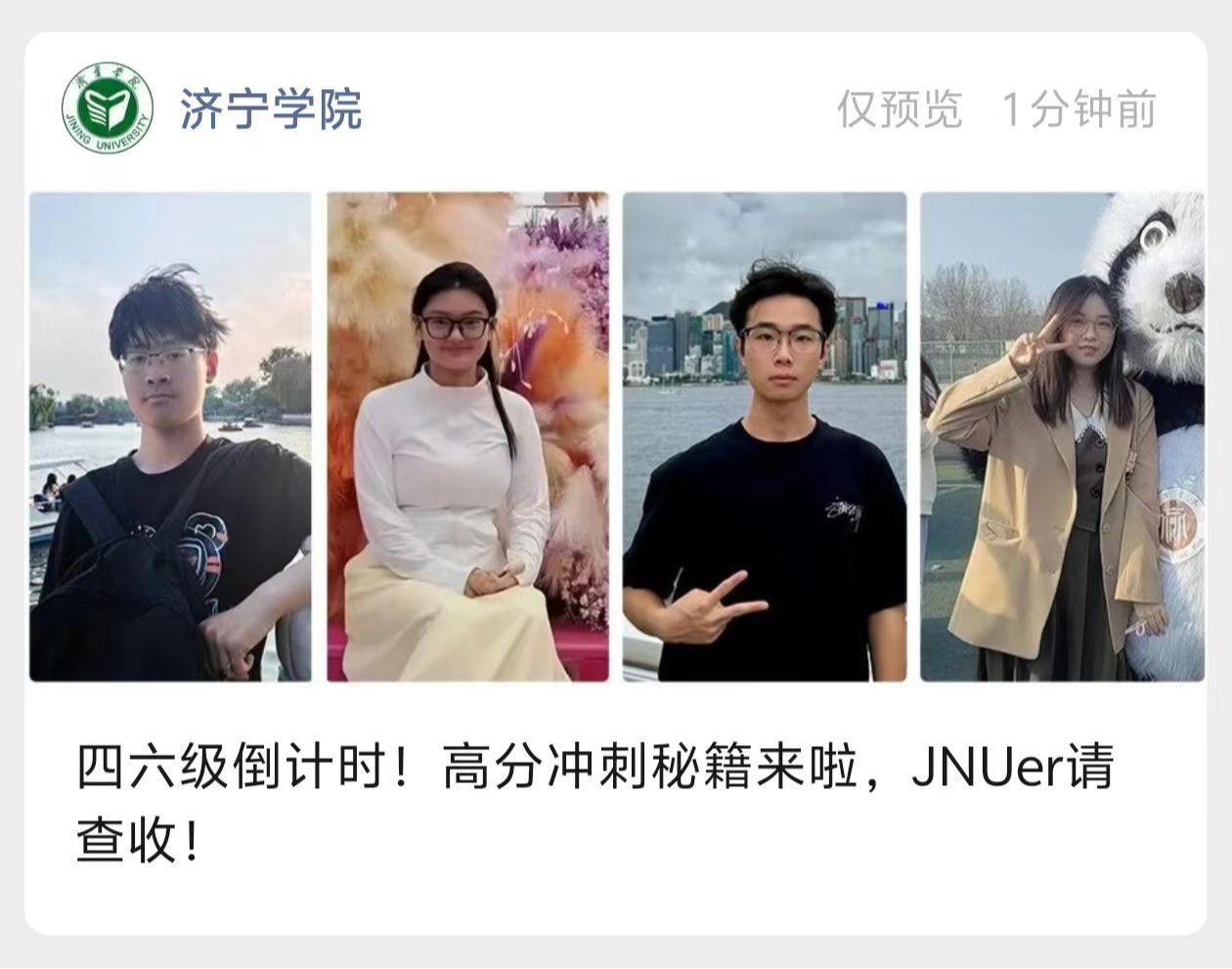
Task: Open the 济宁学院 account name link
Action: pyautogui.click(x=271, y=110)
